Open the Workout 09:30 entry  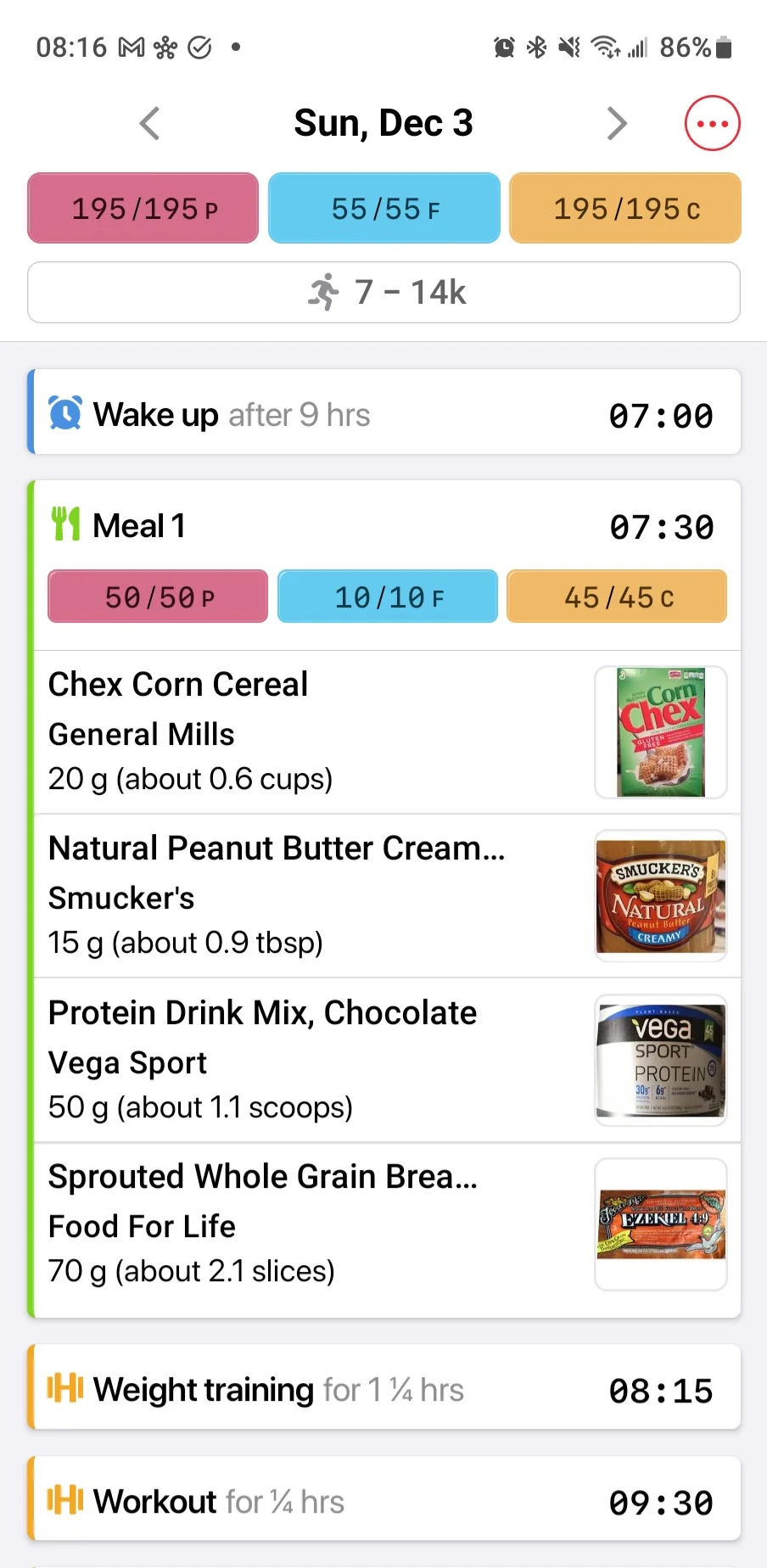tap(383, 1502)
